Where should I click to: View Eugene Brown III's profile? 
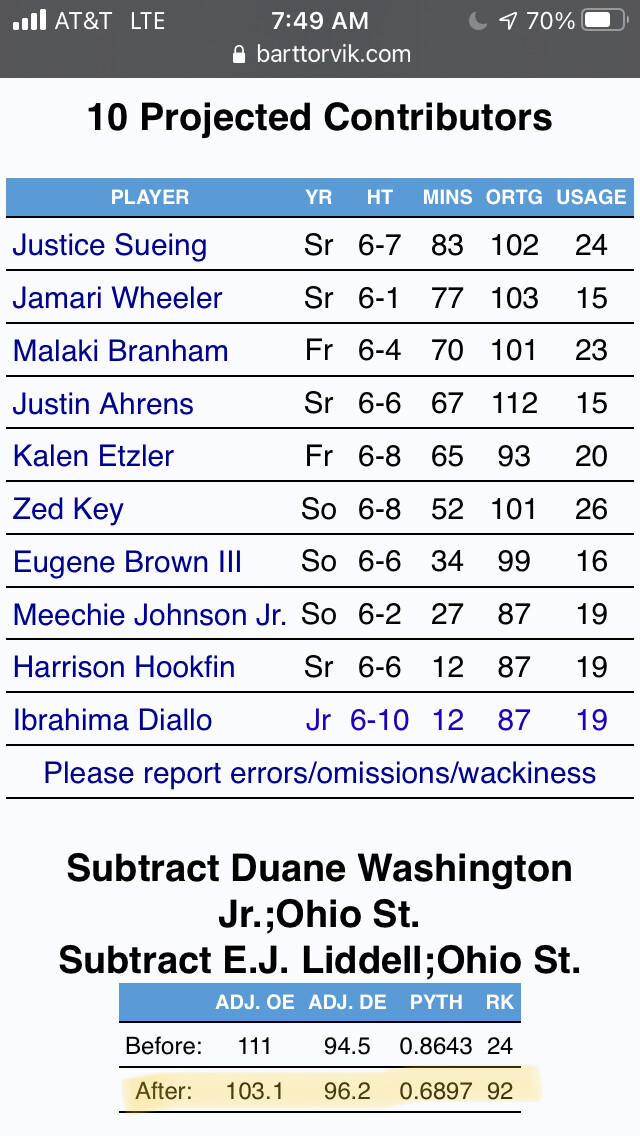[128, 562]
